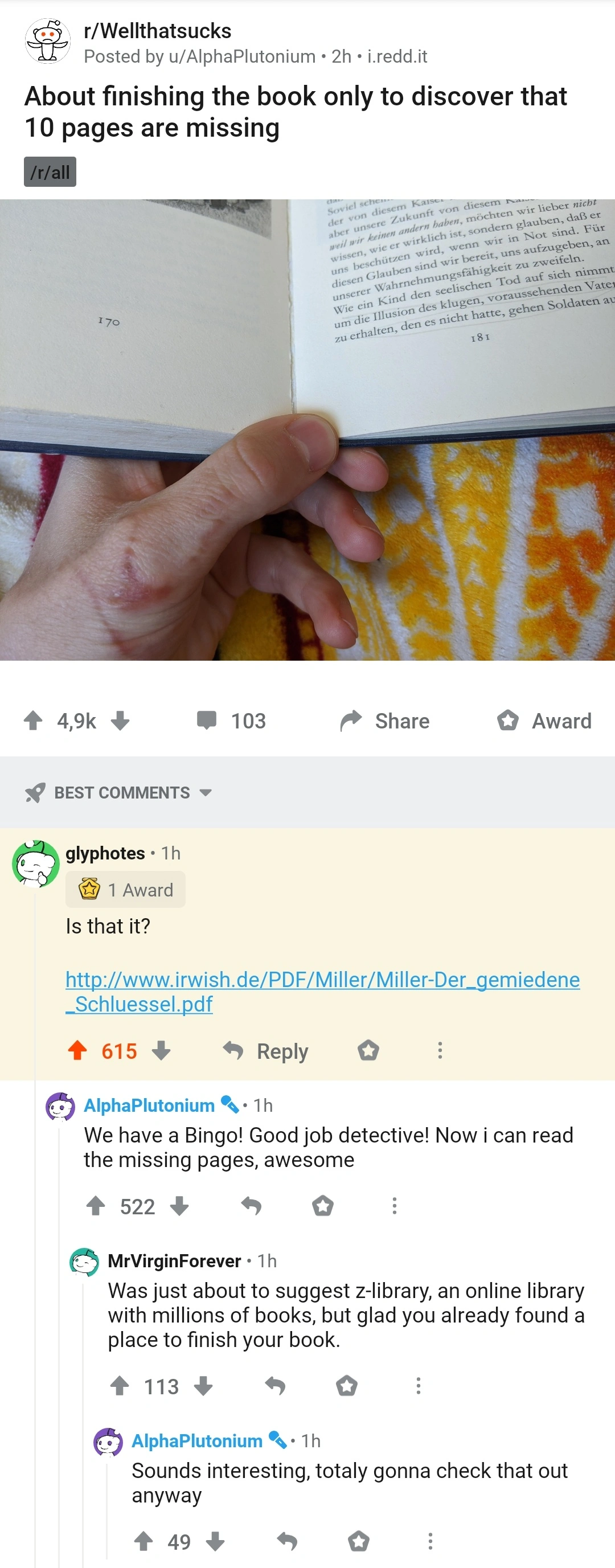
Task: Reply to glyphotes' comment
Action: point(266,1051)
